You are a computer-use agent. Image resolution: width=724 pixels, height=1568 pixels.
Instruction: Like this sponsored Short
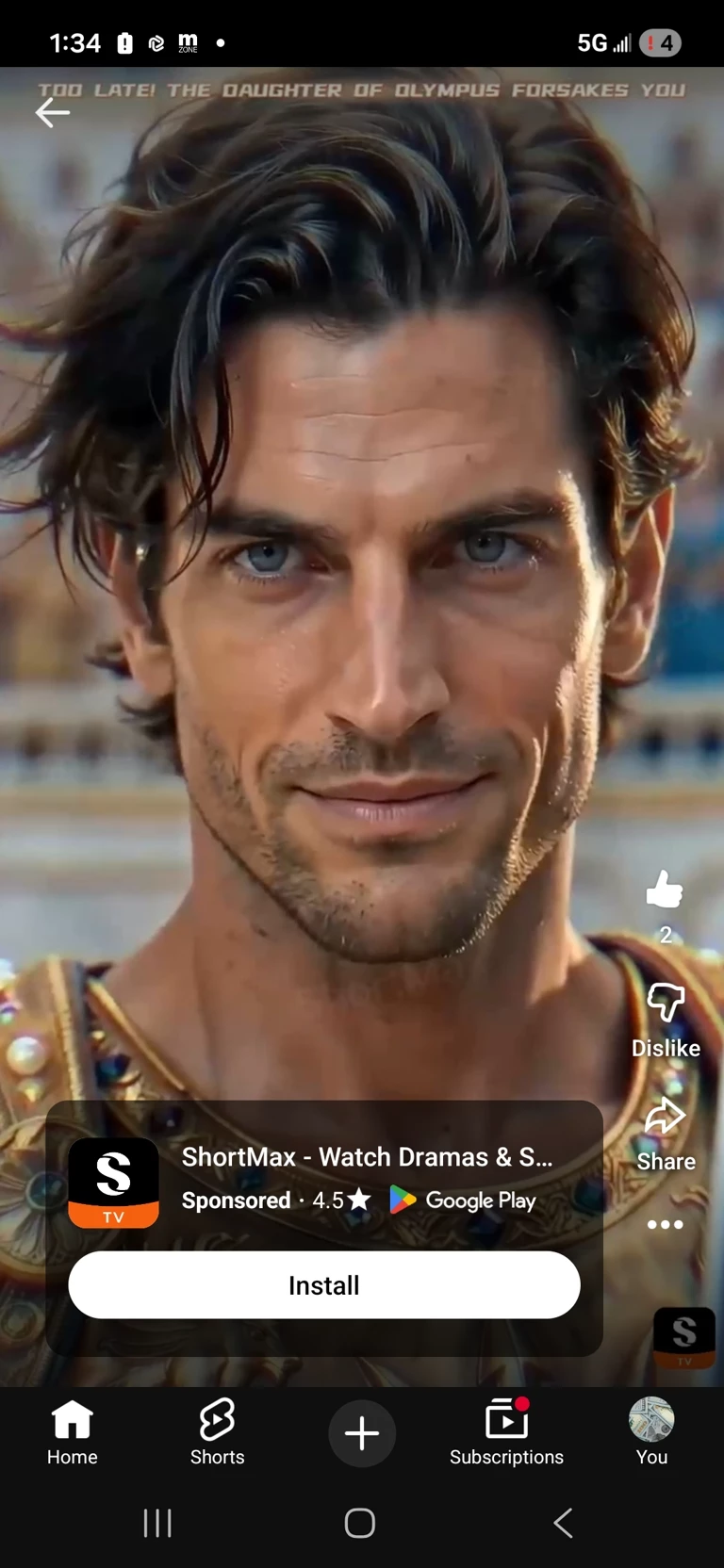(665, 890)
